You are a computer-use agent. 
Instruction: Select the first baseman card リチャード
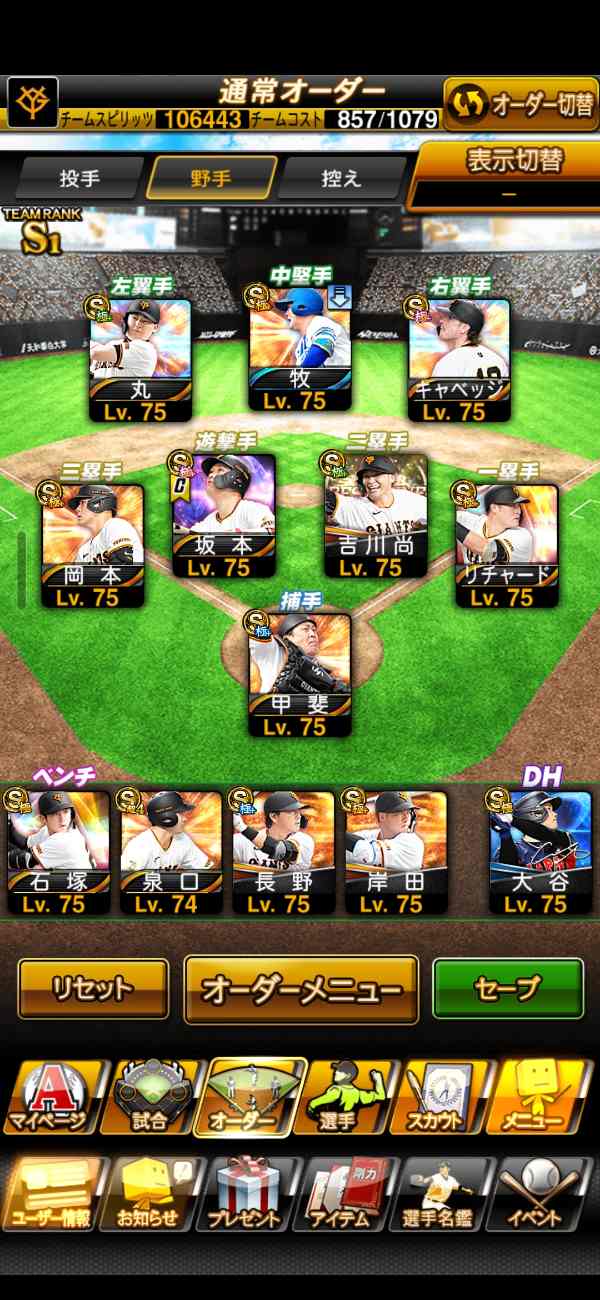pyautogui.click(x=506, y=546)
